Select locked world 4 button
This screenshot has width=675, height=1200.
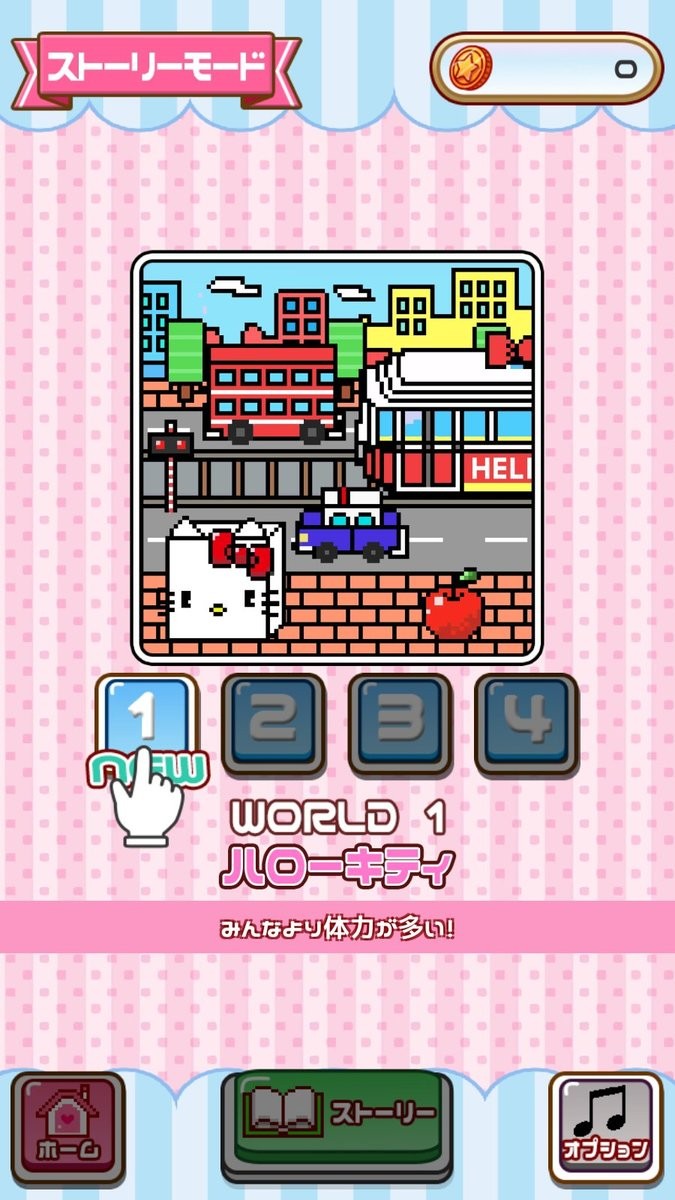[527, 724]
